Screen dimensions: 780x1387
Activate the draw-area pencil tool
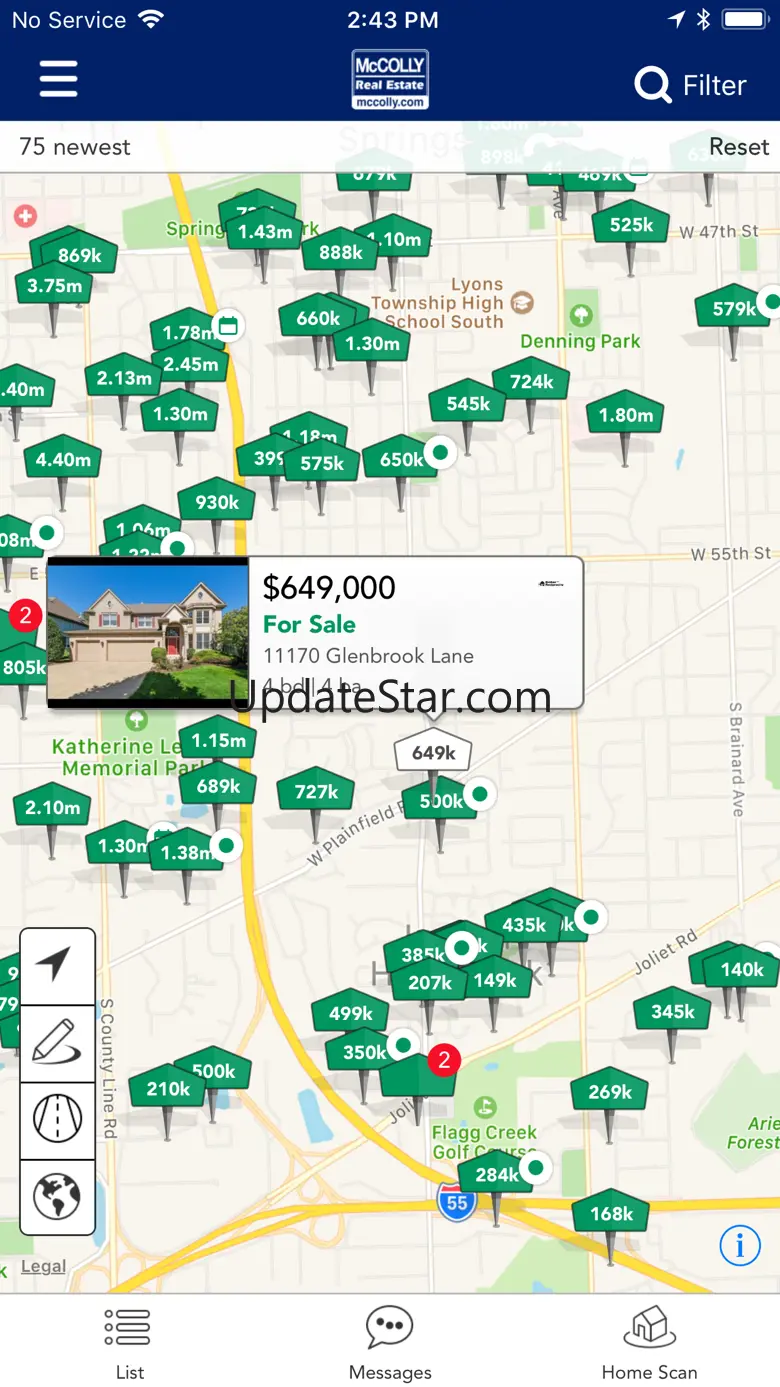point(57,1043)
